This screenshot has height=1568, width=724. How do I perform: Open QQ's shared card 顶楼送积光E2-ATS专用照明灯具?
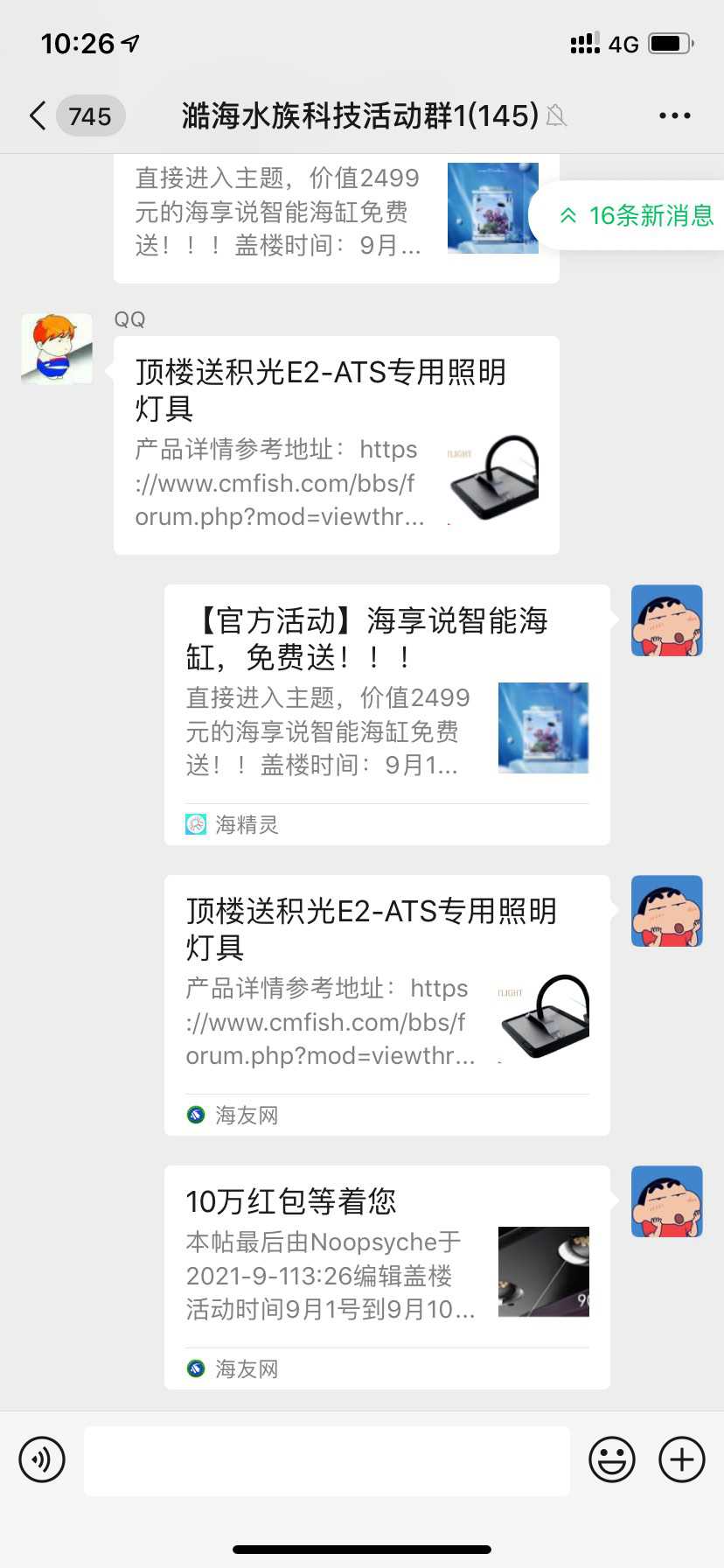coord(336,444)
